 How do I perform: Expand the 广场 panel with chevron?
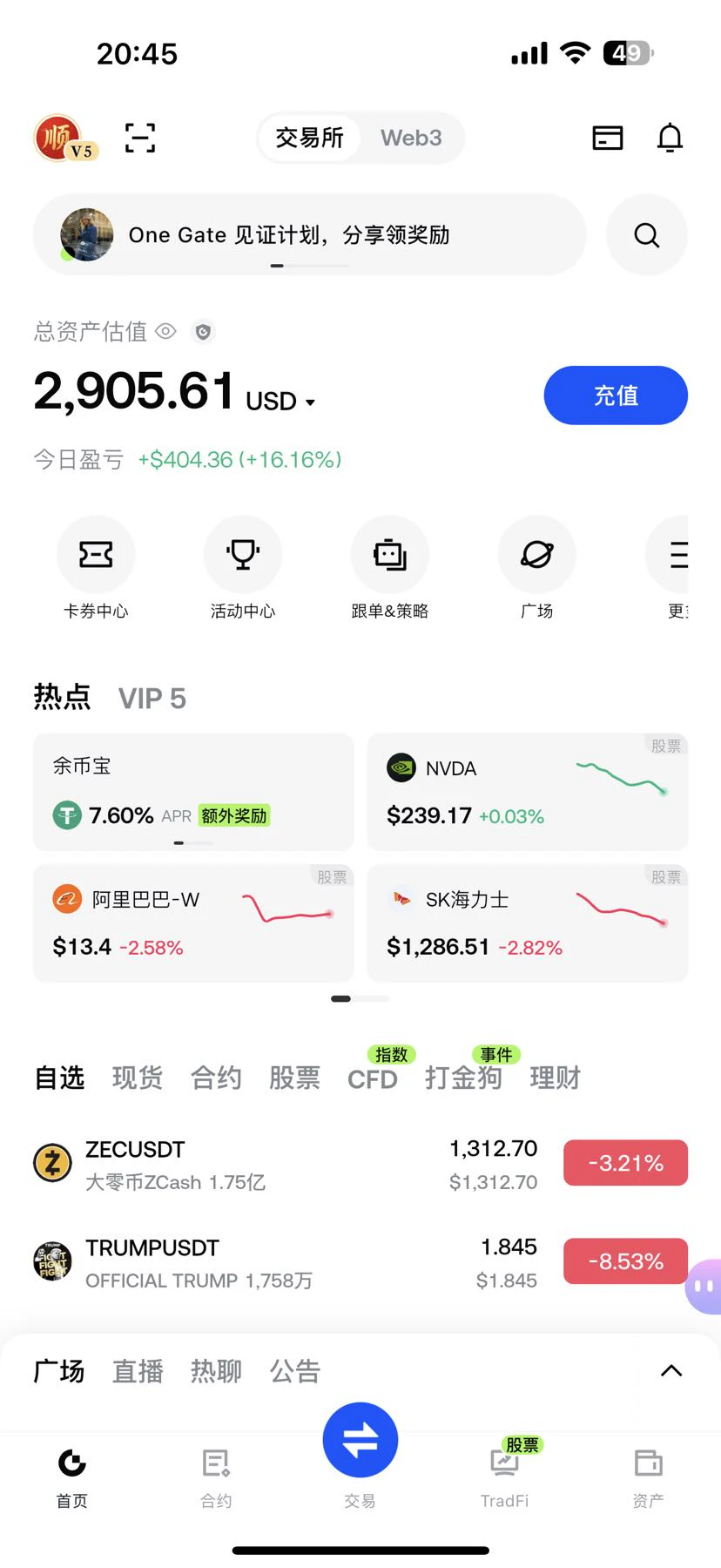(671, 1370)
